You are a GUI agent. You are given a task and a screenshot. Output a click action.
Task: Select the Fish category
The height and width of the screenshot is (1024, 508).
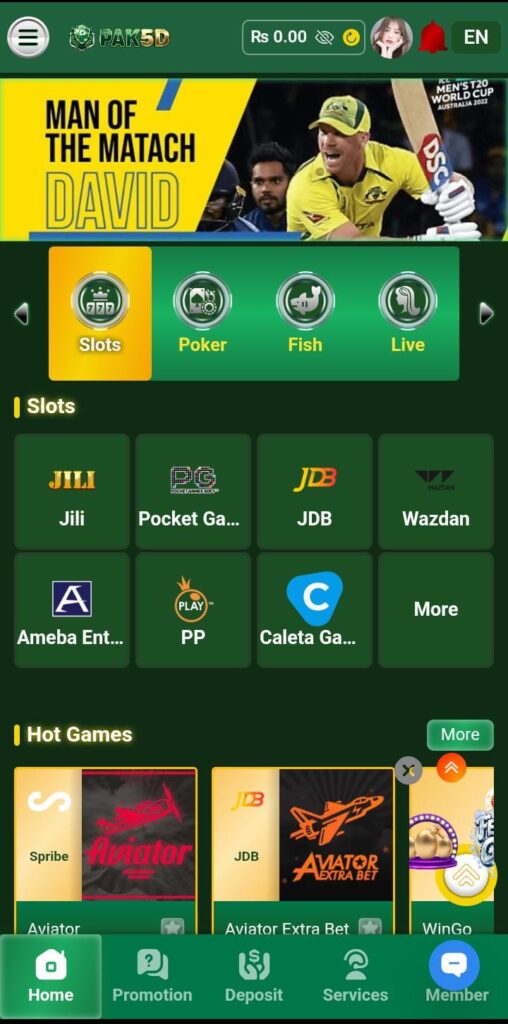coord(306,313)
